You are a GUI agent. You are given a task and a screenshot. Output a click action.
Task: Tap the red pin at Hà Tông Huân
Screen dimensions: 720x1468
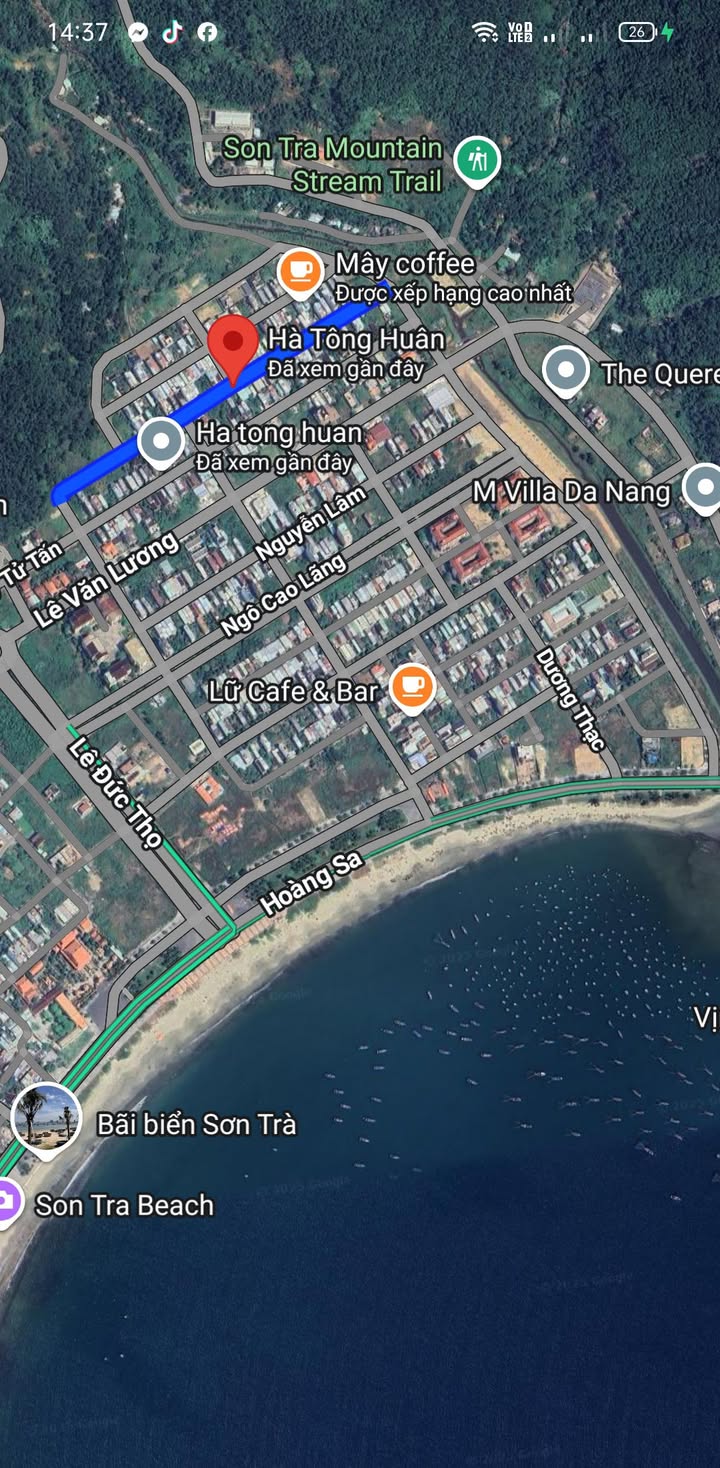click(233, 345)
